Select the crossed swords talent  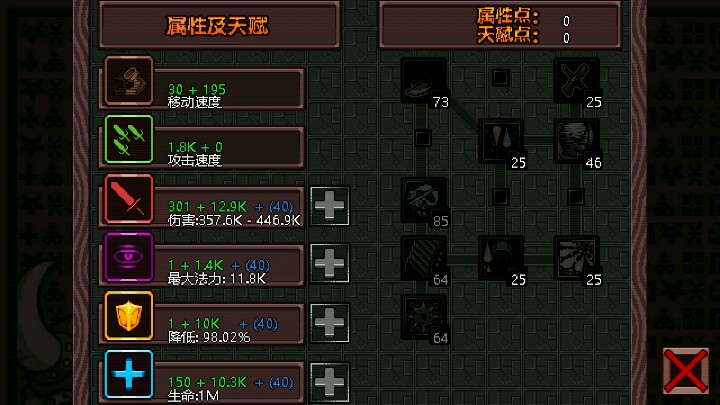(576, 81)
